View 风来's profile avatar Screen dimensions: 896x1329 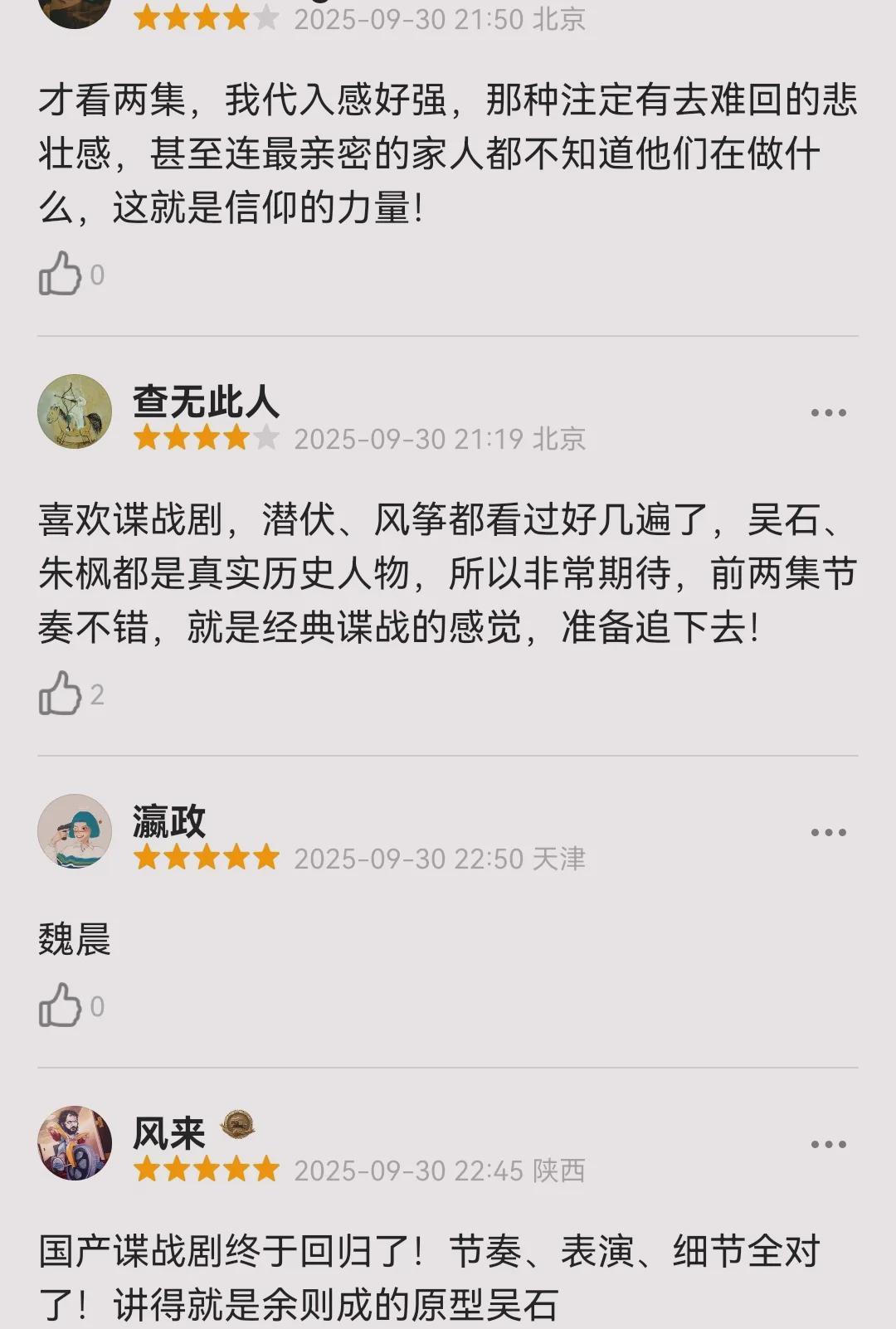tap(75, 1143)
